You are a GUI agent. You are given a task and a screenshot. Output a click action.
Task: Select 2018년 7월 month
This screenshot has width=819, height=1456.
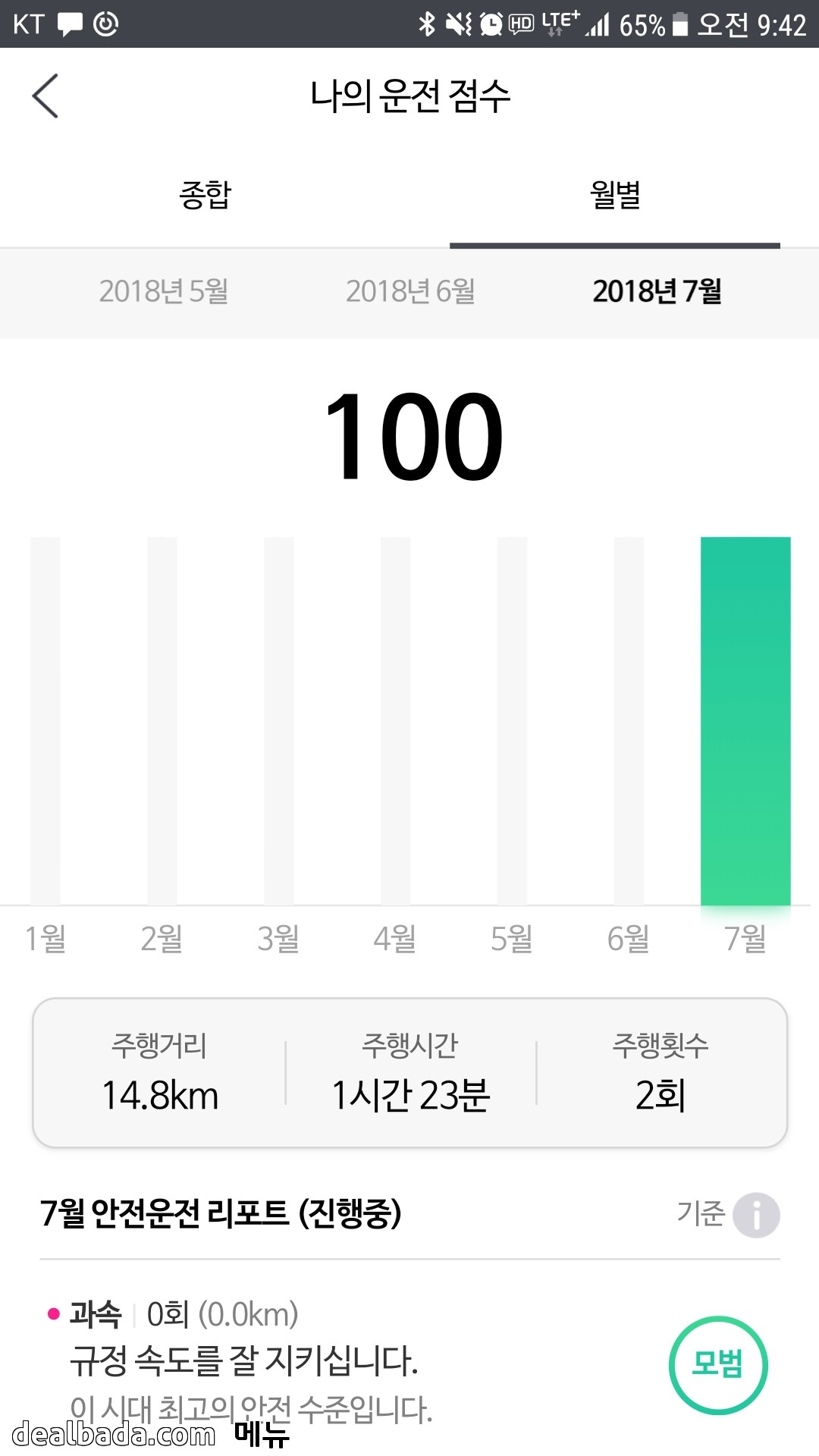point(657,291)
